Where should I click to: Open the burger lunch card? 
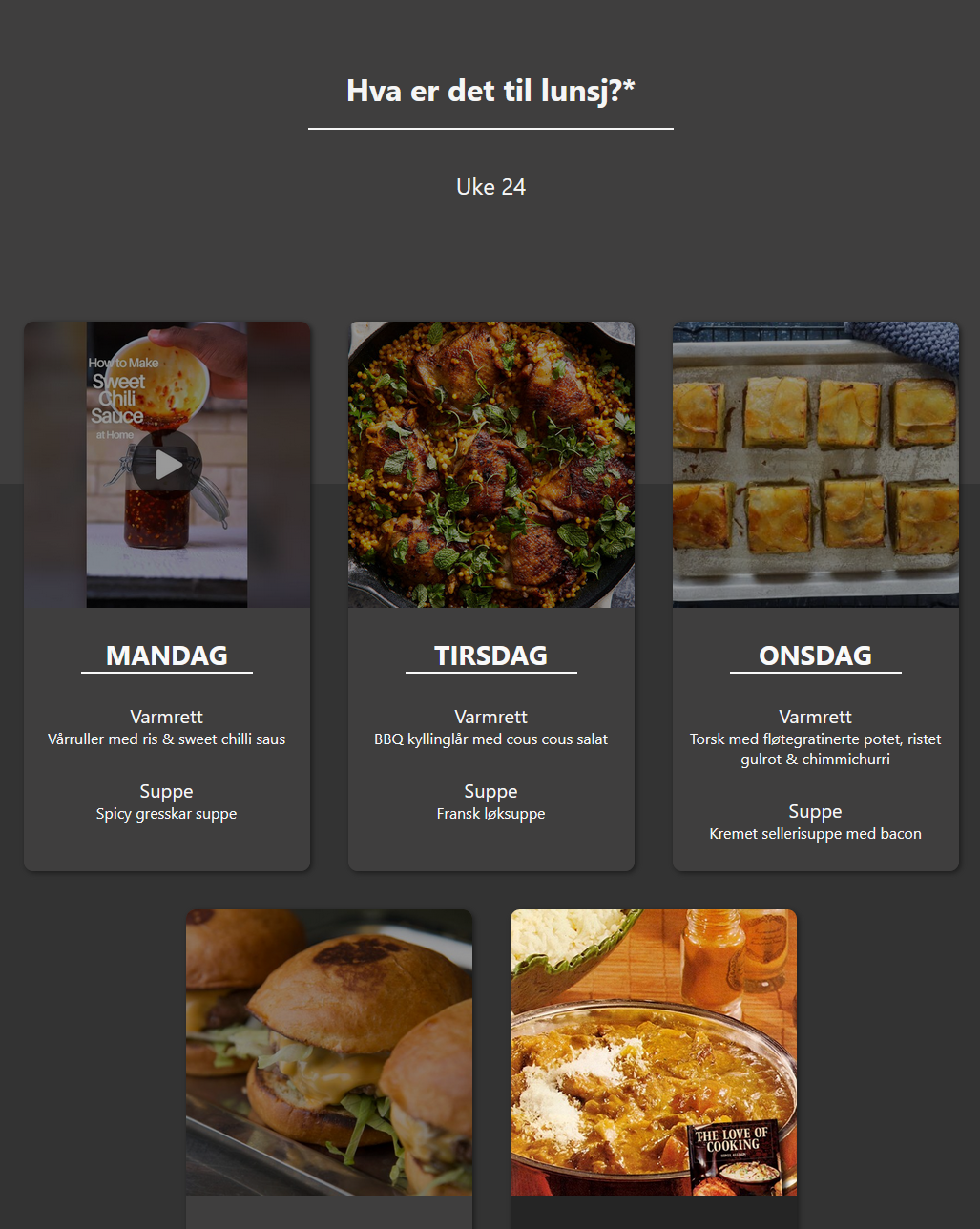coord(328,1052)
